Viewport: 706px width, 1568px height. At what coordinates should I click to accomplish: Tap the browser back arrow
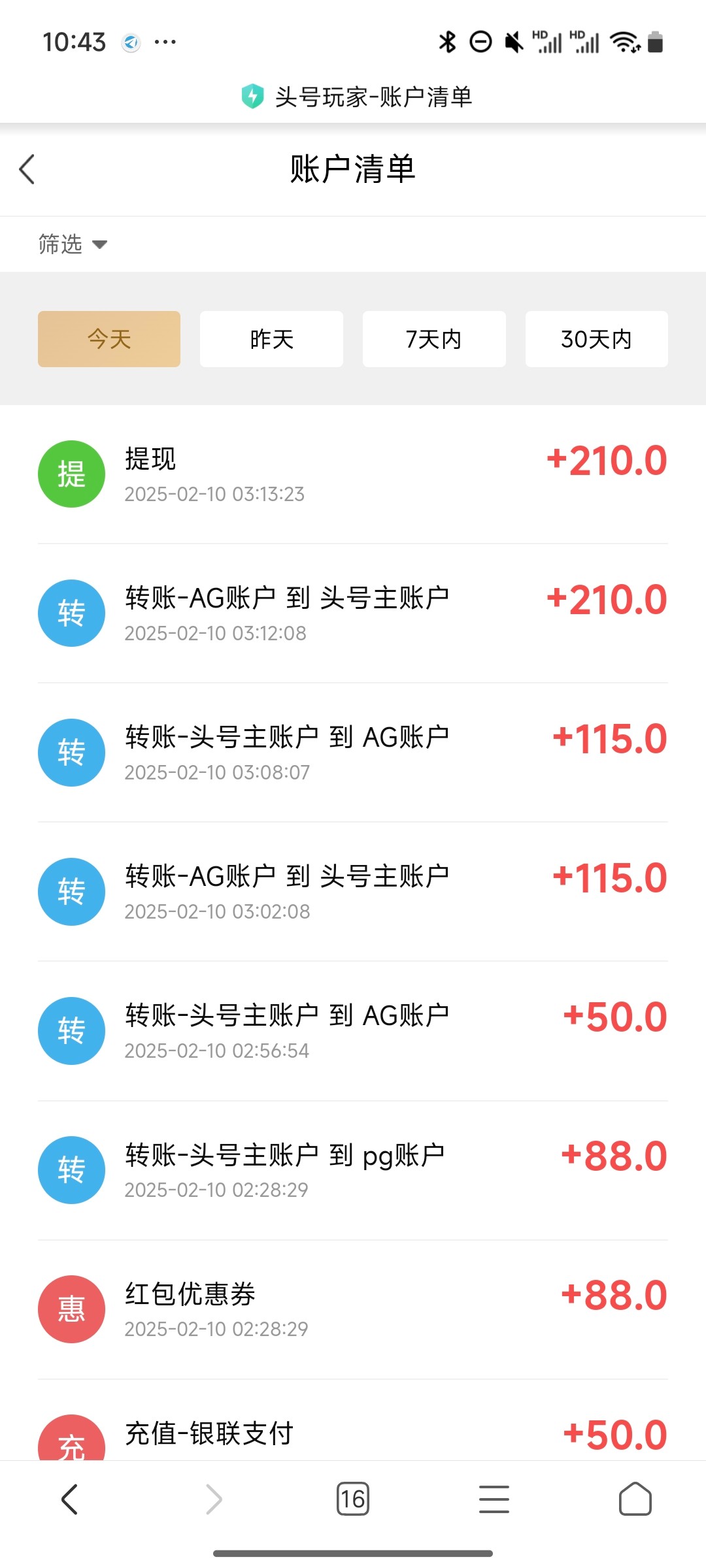(x=70, y=1499)
